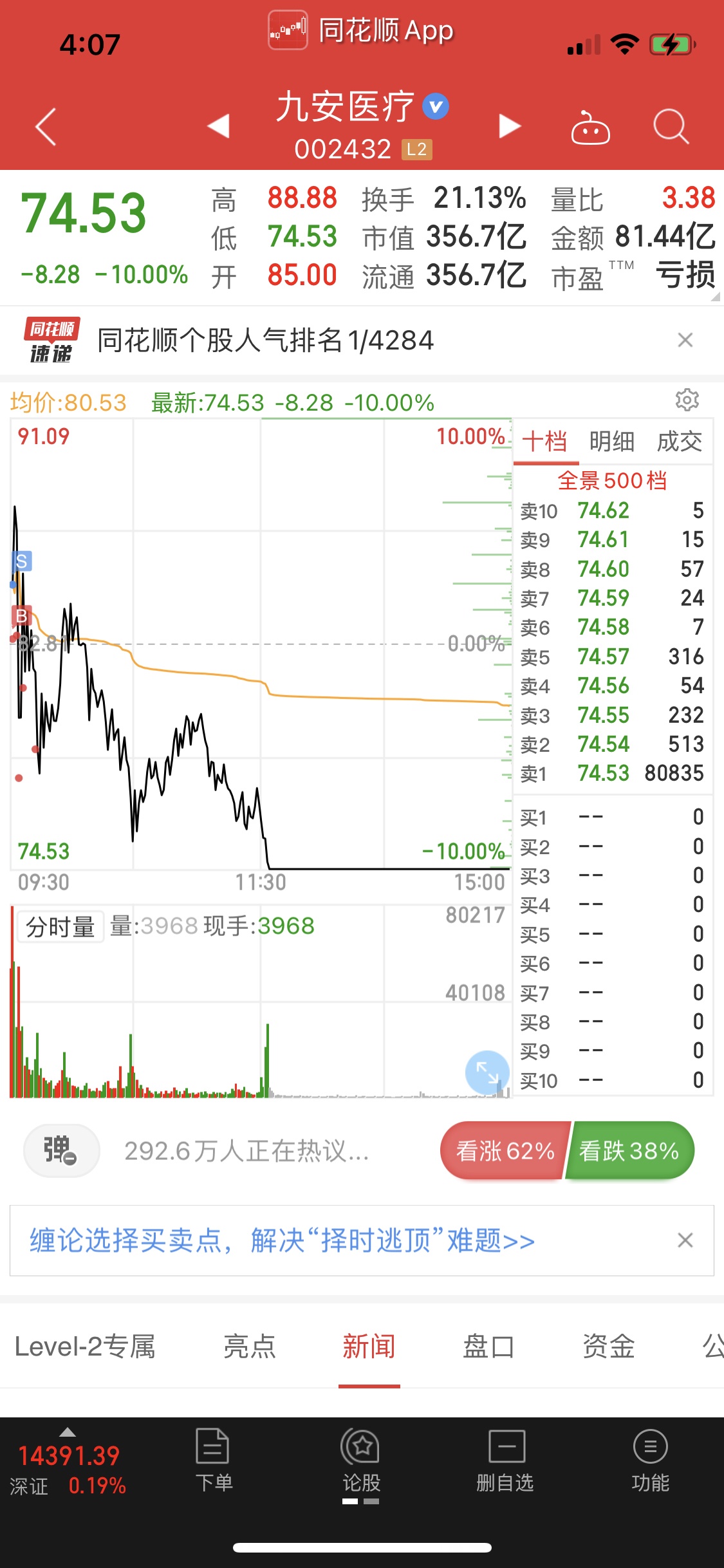Vote 看跌 38%
This screenshot has height=1568, width=724.
pos(629,1150)
